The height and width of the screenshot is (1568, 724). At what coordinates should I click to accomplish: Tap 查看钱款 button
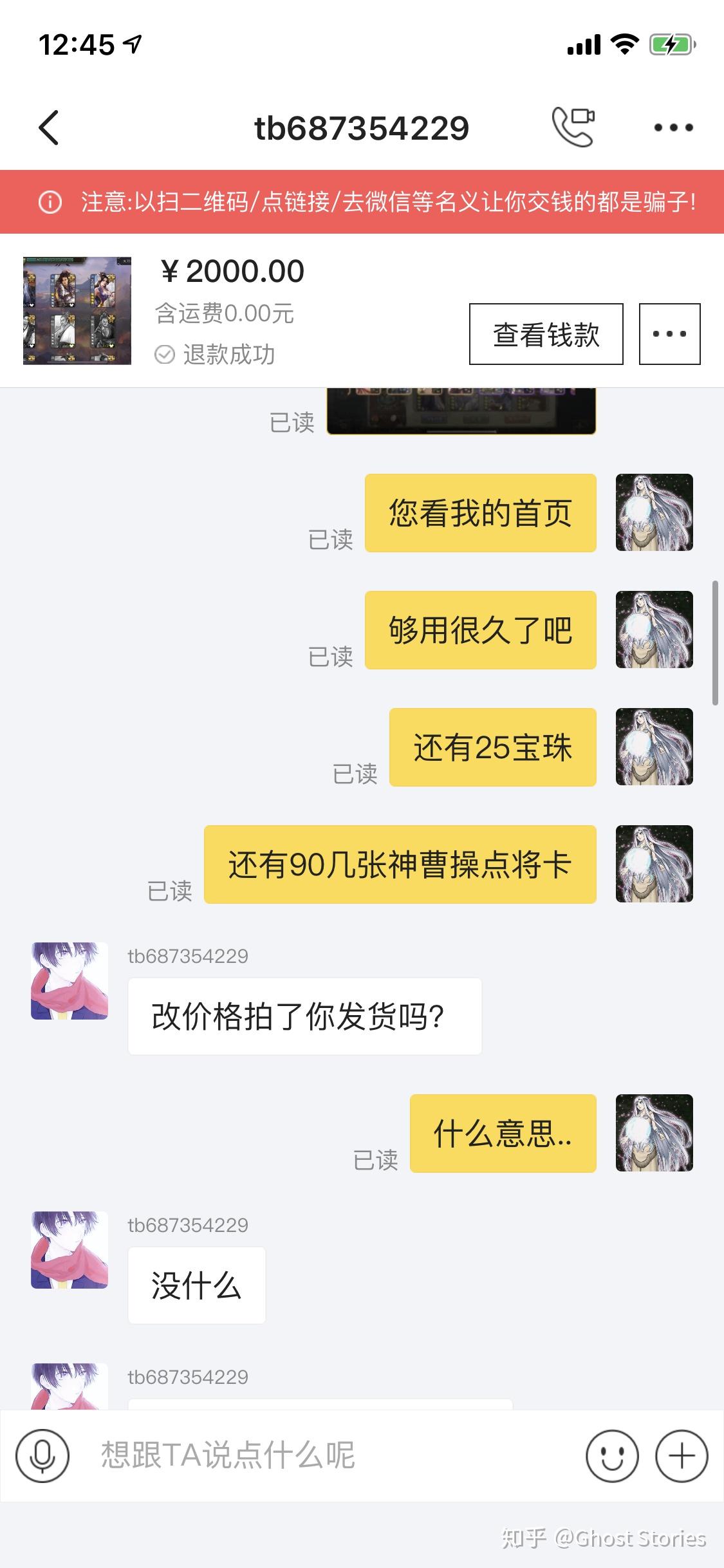click(546, 334)
